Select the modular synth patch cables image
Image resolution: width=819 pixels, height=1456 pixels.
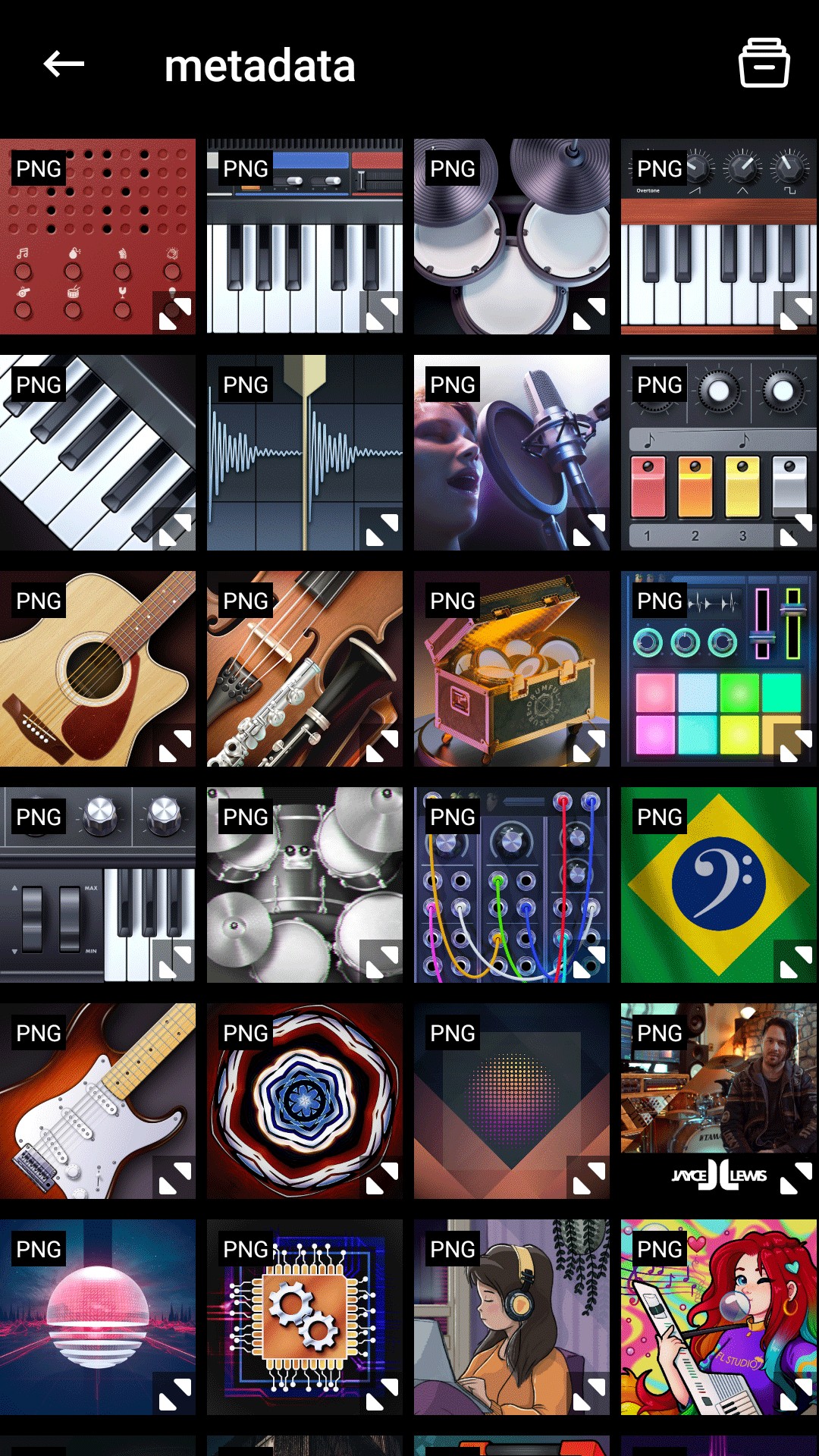(x=512, y=885)
